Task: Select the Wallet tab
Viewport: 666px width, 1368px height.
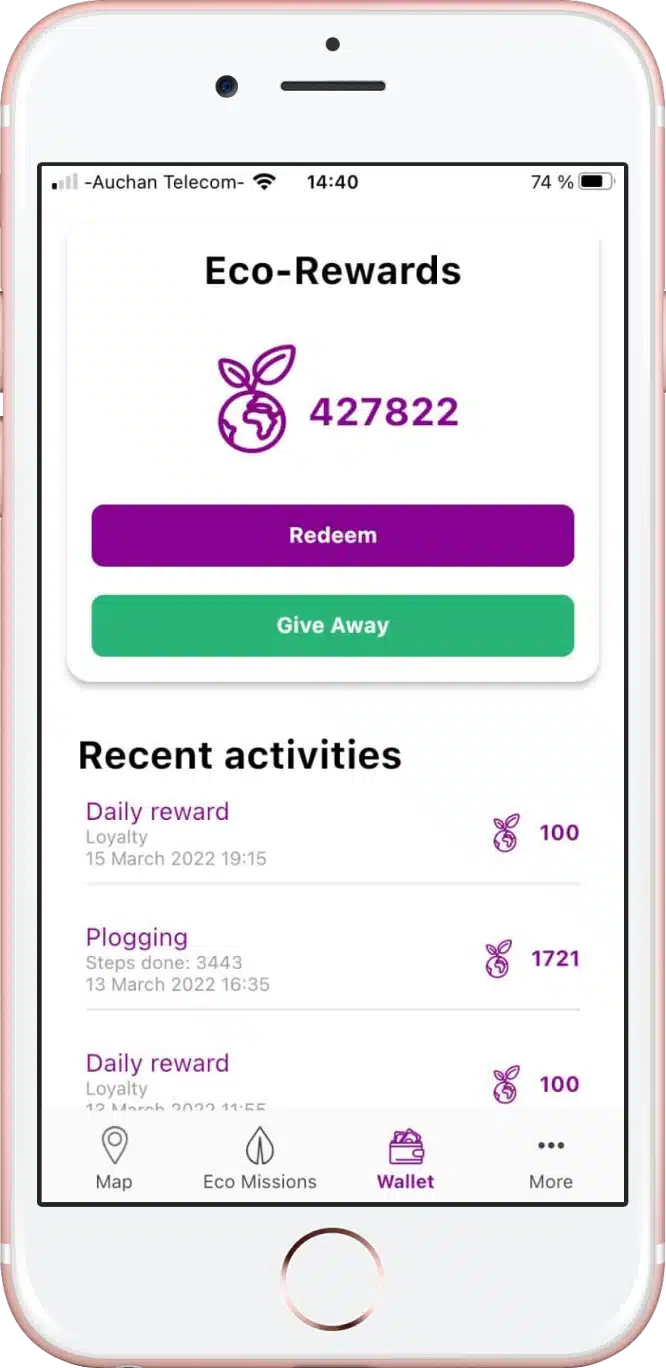Action: coord(405,1159)
